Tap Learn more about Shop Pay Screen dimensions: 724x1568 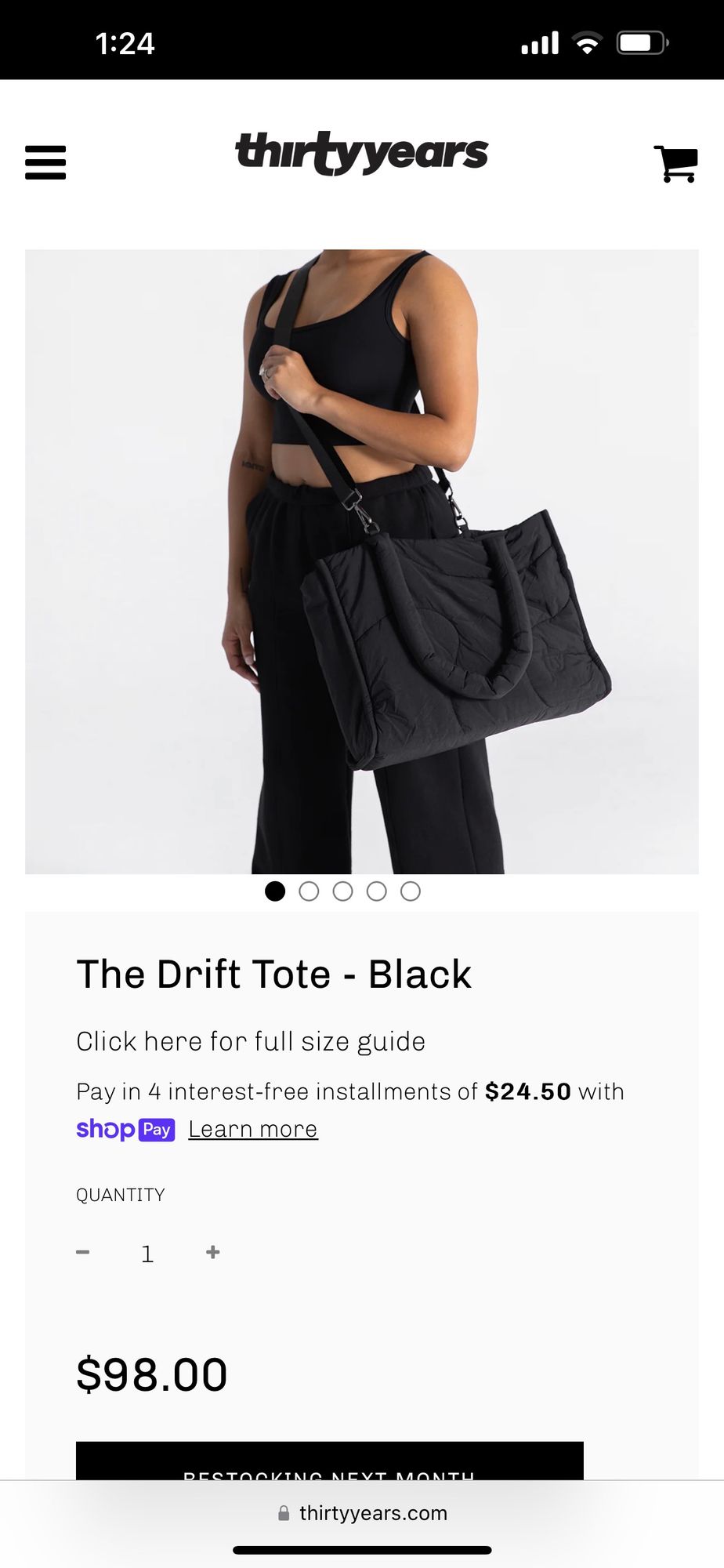[252, 1129]
